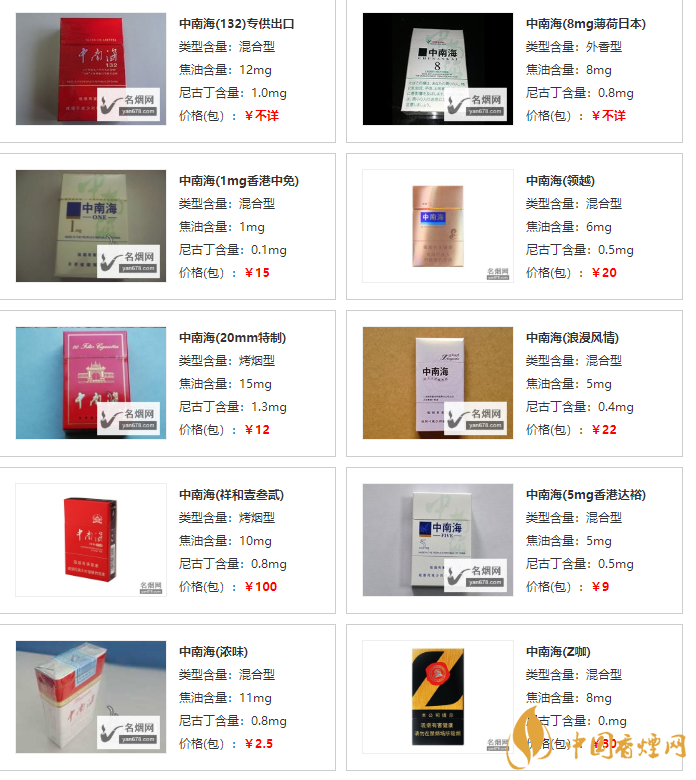Select the 中南海(5mg香港达裕) product
This screenshot has height=780, width=696.
coord(585,495)
